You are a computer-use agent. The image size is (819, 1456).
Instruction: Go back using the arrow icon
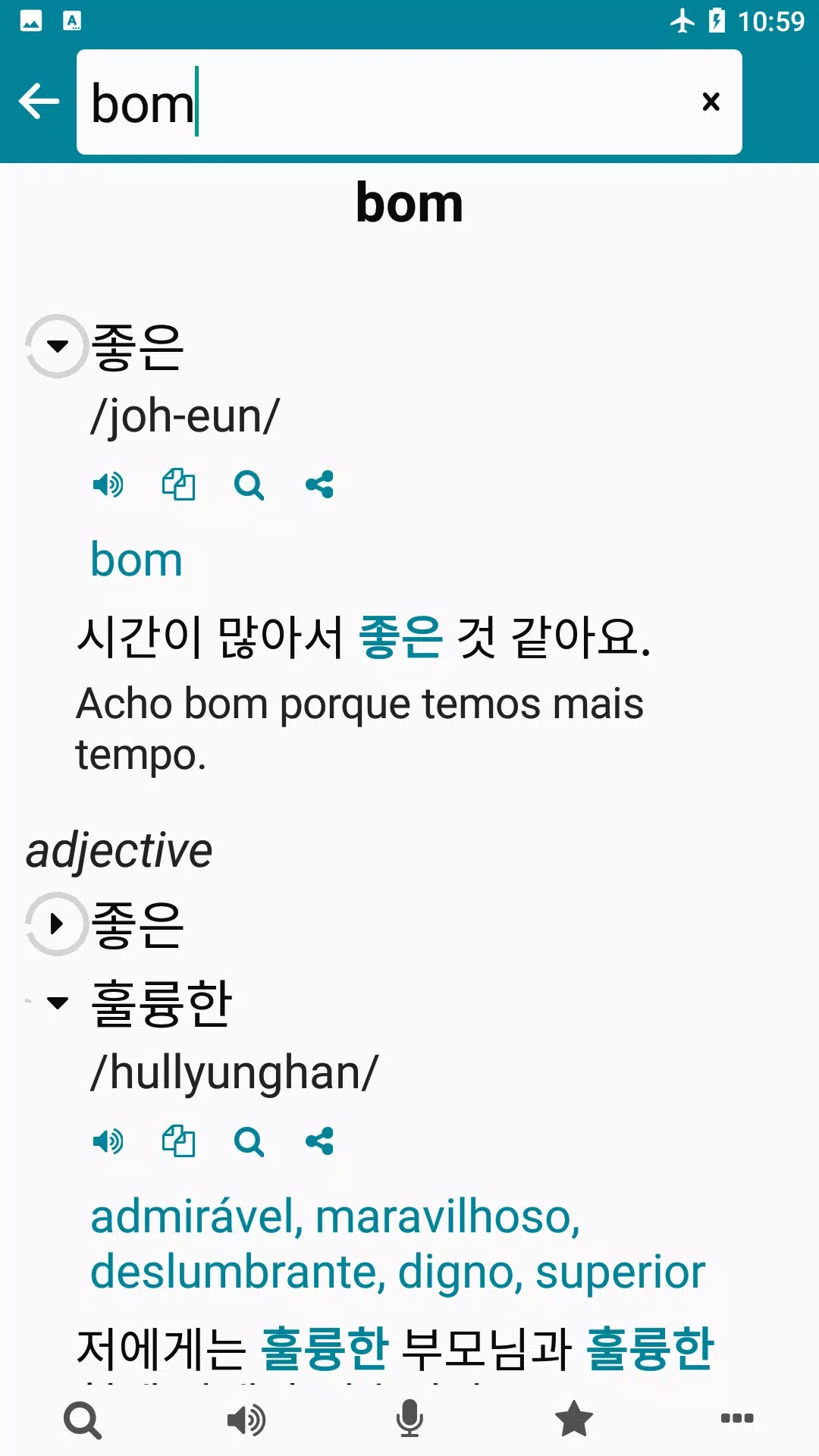pyautogui.click(x=39, y=102)
